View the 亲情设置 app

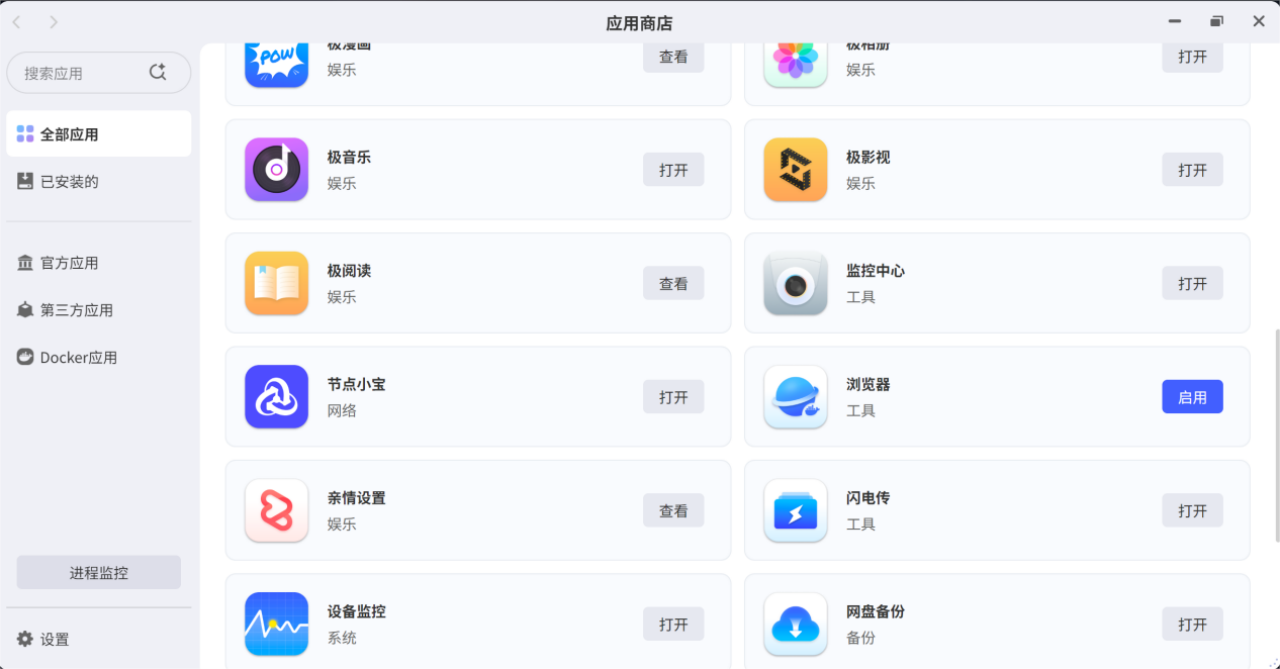click(673, 511)
